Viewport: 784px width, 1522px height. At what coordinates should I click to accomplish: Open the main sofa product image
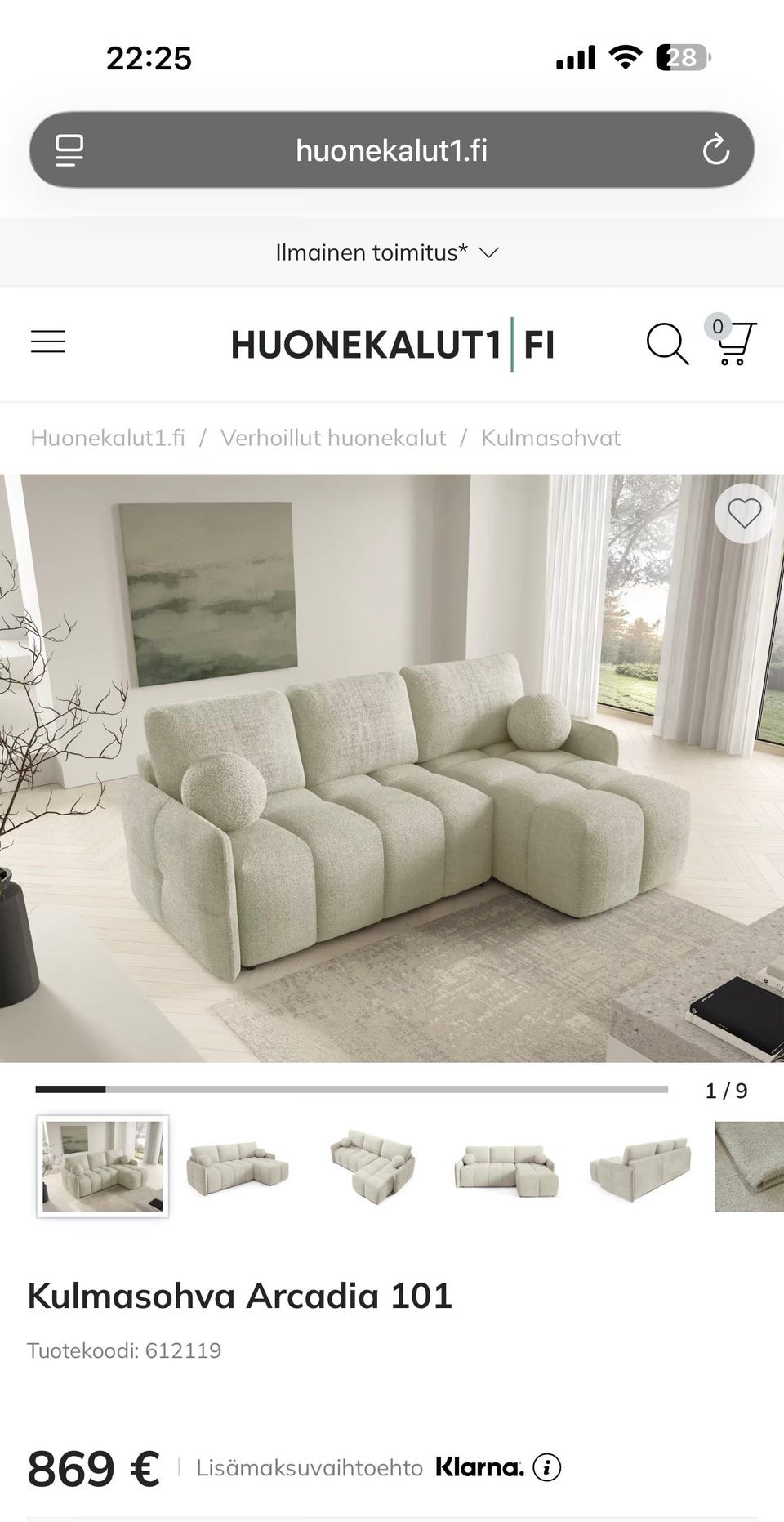tap(392, 768)
